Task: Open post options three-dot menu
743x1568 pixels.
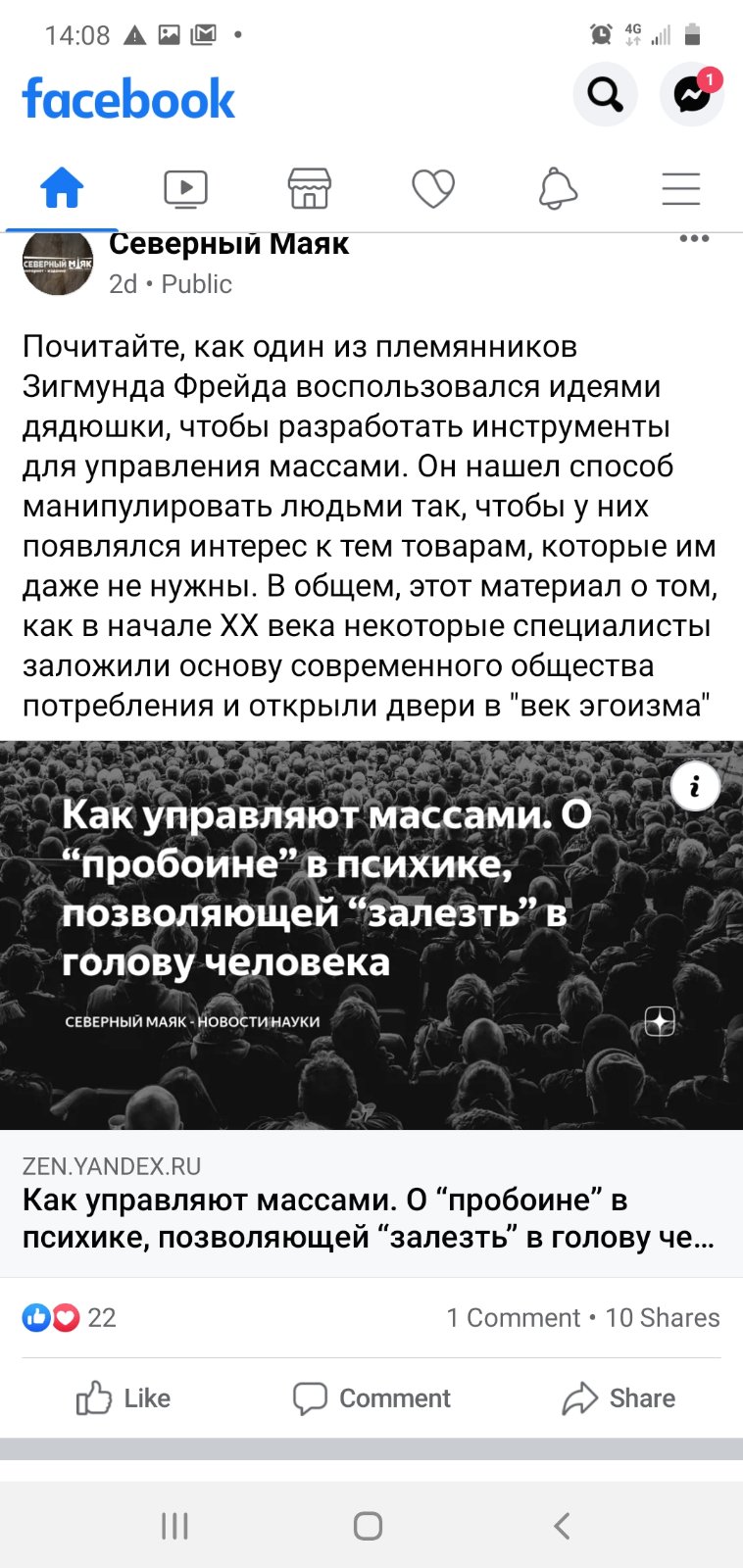Action: coord(694,239)
